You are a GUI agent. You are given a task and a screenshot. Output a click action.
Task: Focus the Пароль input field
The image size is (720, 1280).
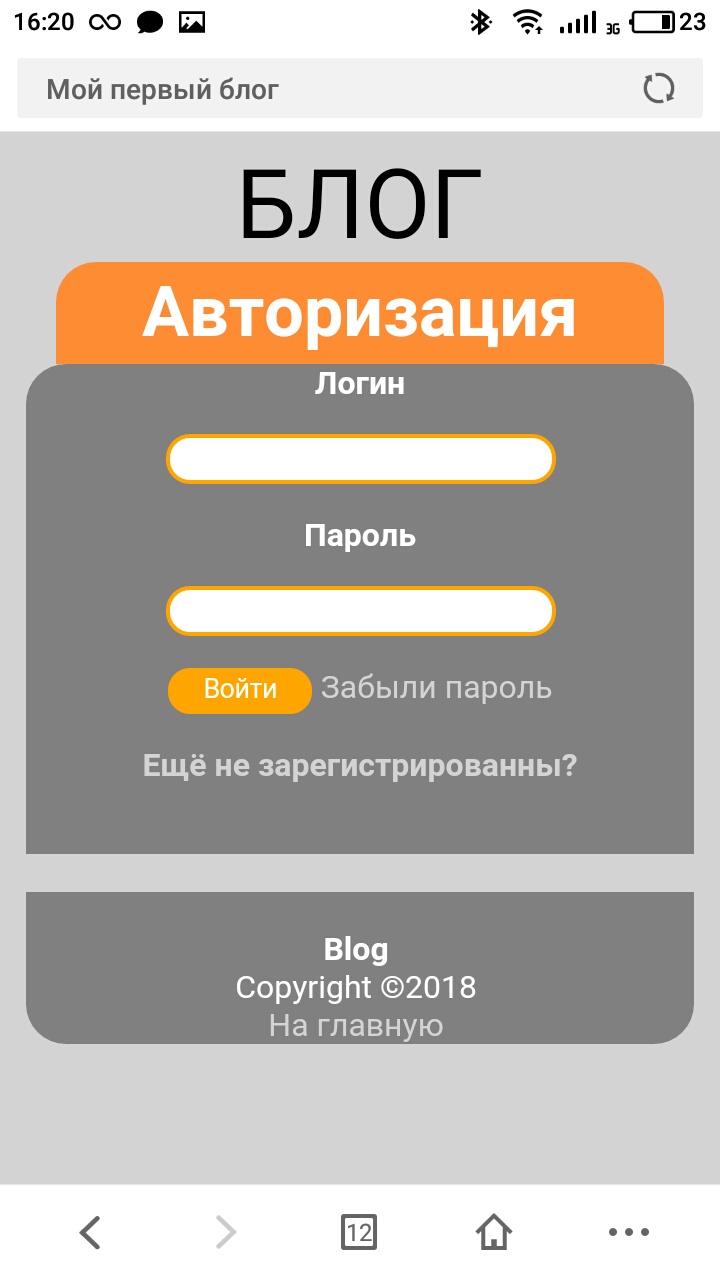coord(360,611)
